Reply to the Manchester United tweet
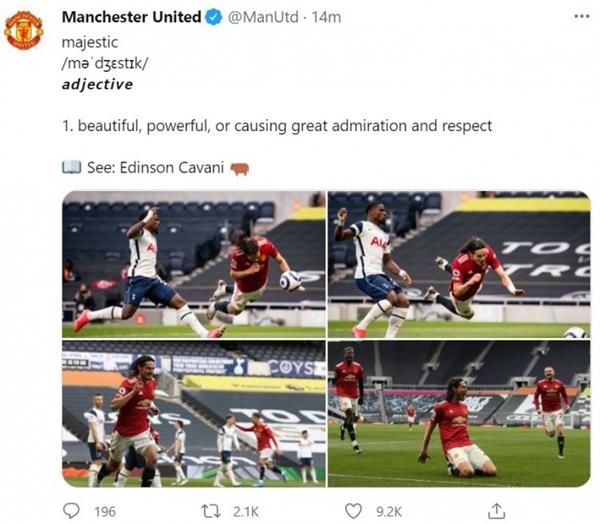 [x=73, y=510]
